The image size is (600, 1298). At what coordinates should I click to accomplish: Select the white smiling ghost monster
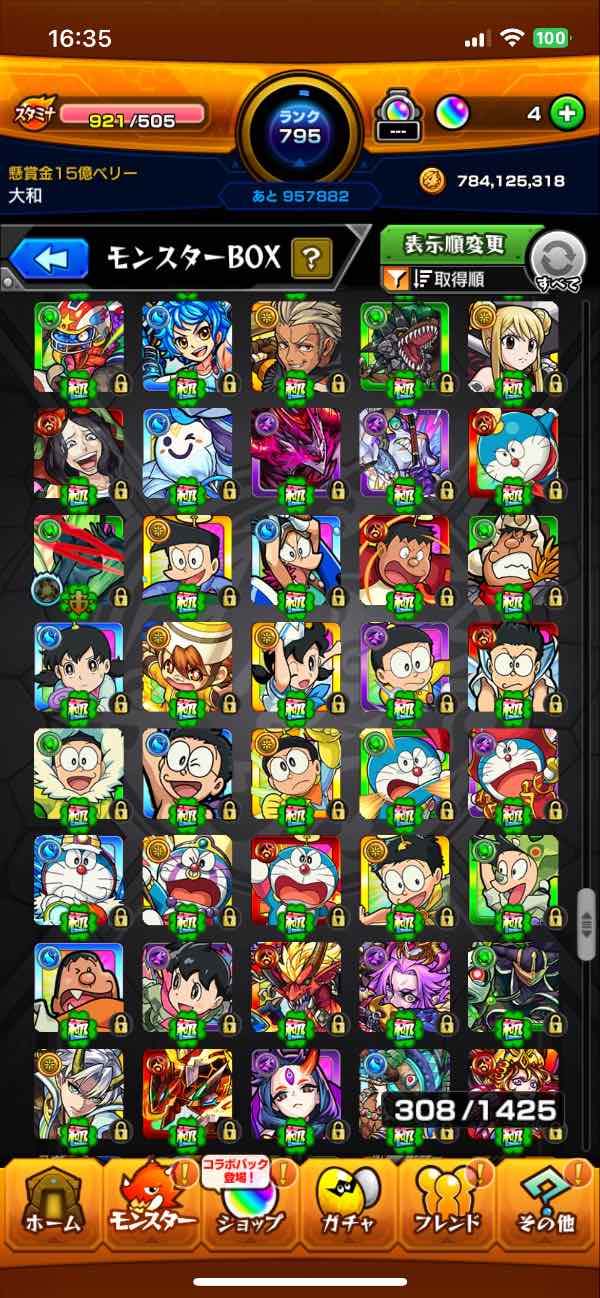(187, 453)
